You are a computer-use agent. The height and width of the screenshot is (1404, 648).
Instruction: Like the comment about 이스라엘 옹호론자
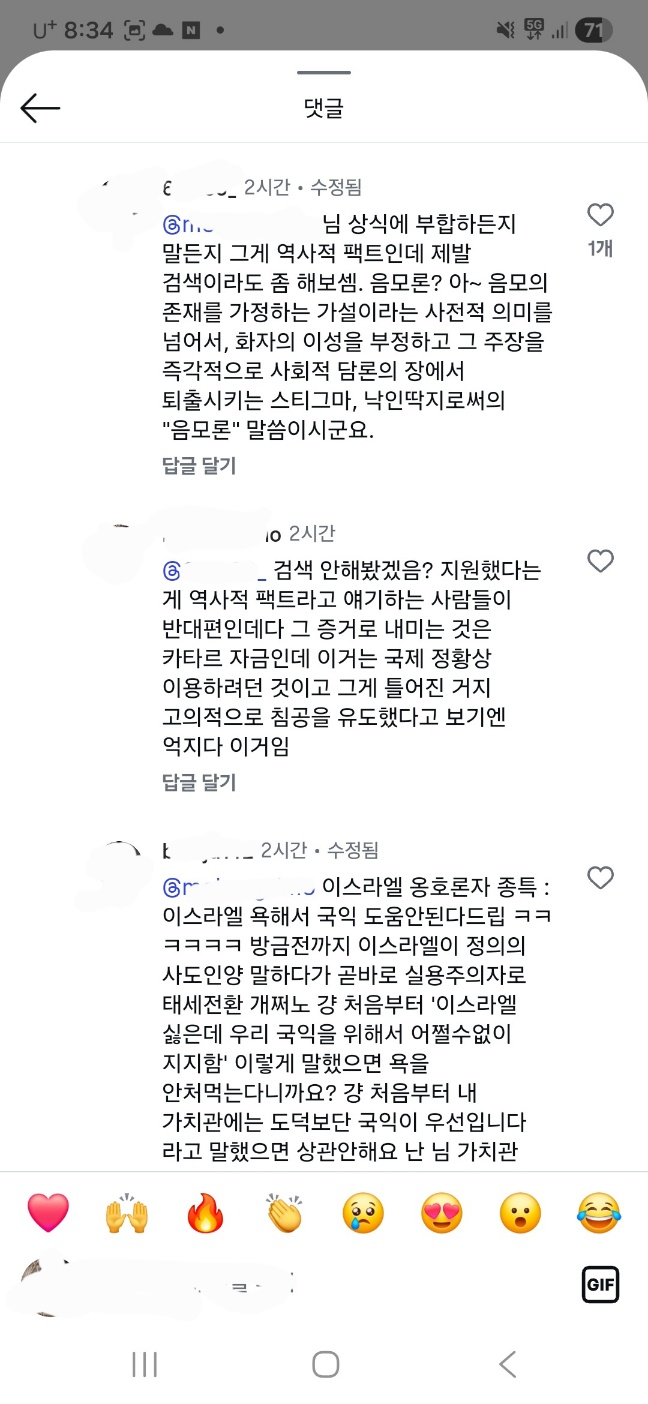pyautogui.click(x=600, y=878)
